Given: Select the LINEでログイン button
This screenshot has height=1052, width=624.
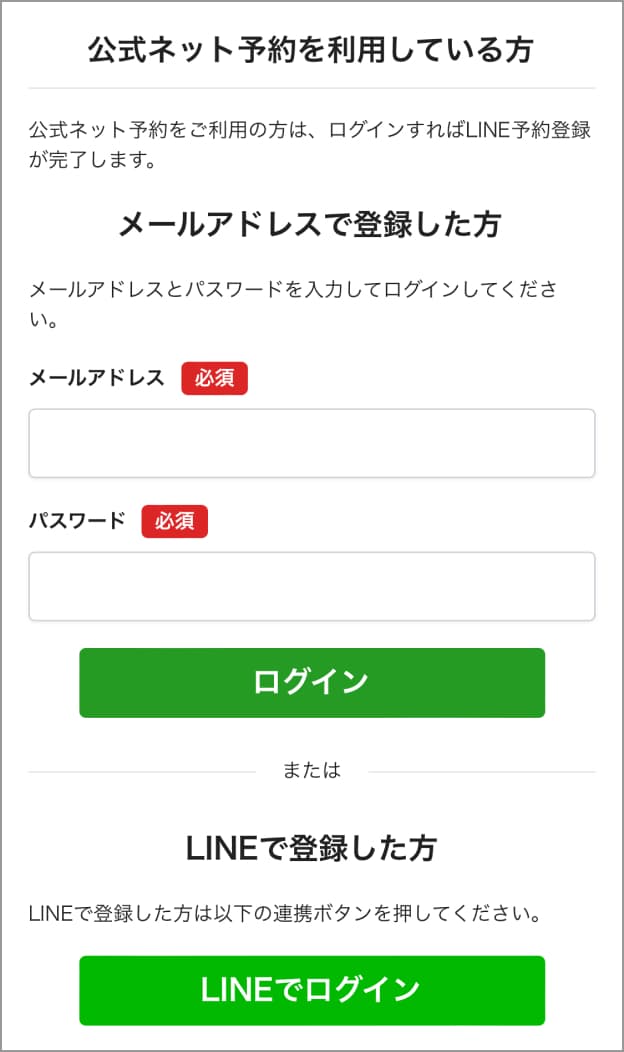Looking at the screenshot, I should 312,990.
